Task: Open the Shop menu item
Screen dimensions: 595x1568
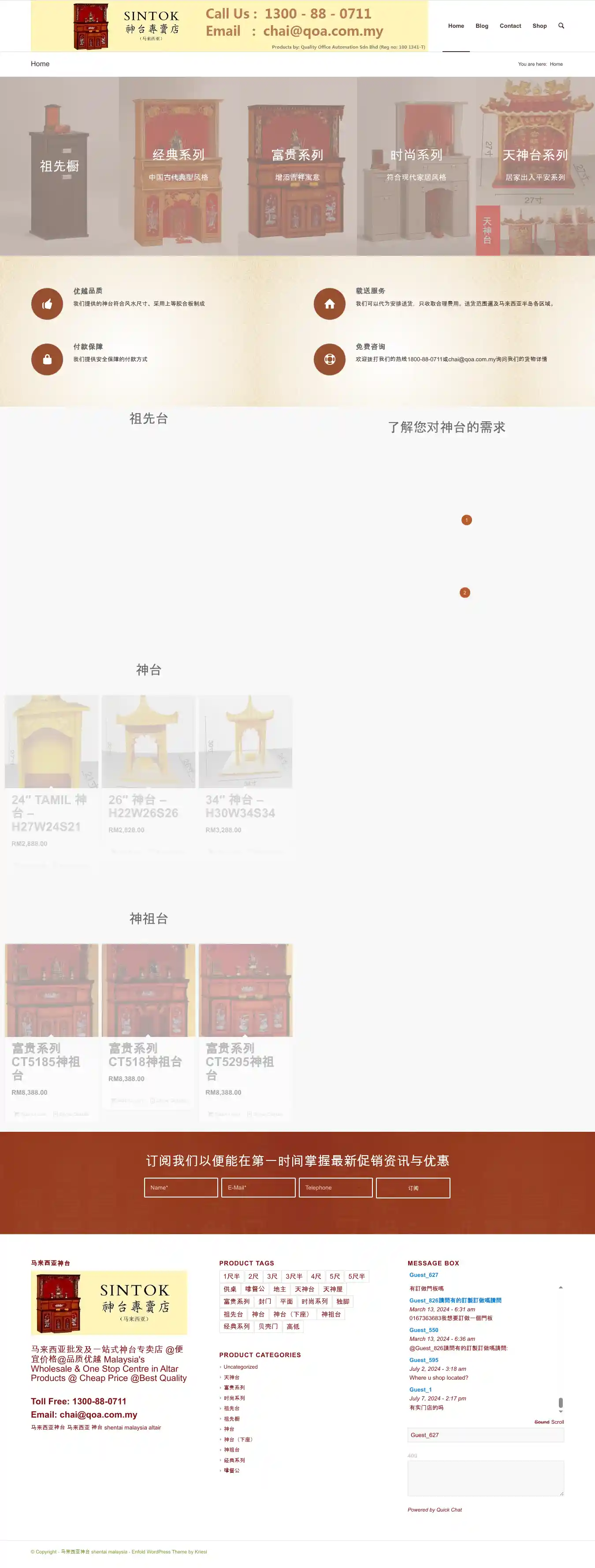Action: (x=539, y=26)
